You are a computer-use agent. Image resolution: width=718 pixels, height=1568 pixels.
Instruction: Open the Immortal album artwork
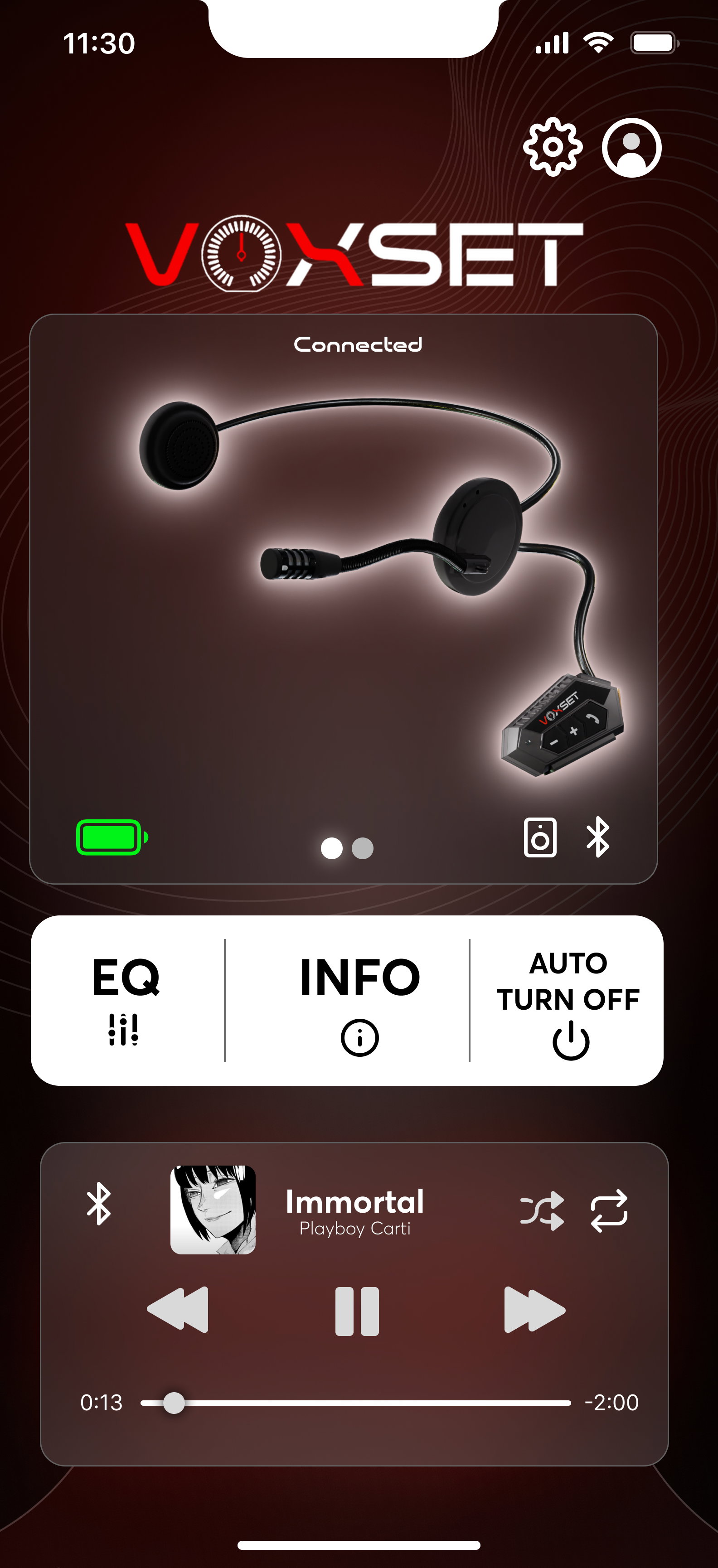pyautogui.click(x=213, y=1210)
